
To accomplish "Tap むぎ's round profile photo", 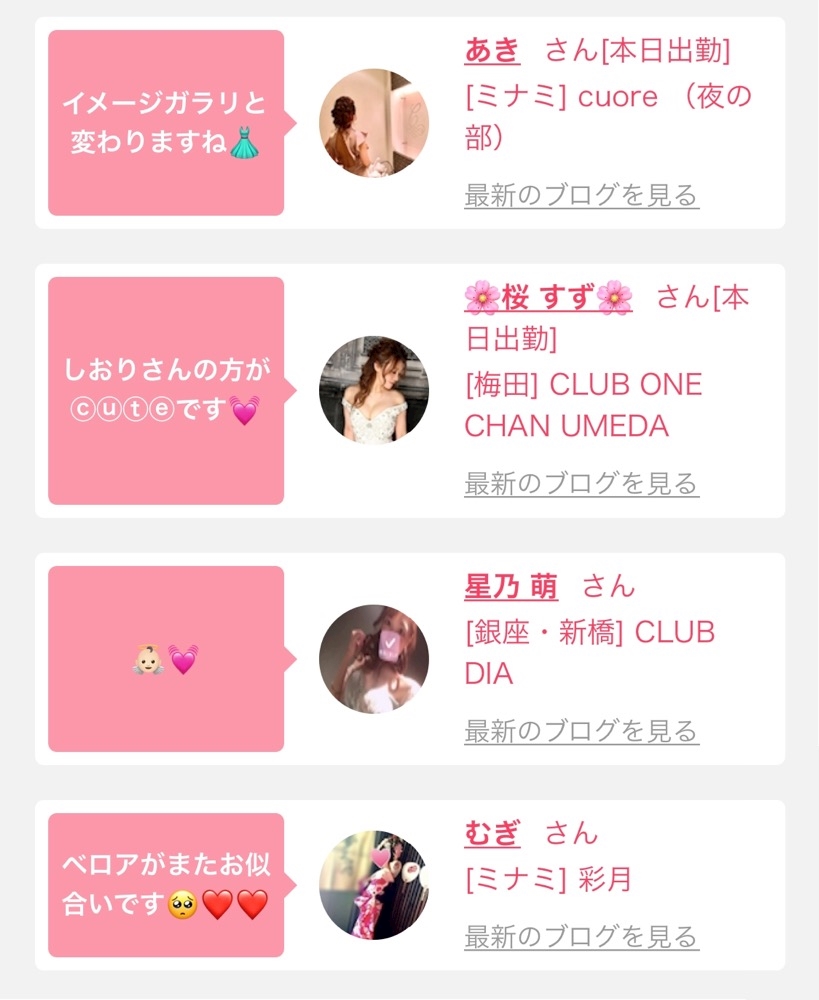I will 374,885.
